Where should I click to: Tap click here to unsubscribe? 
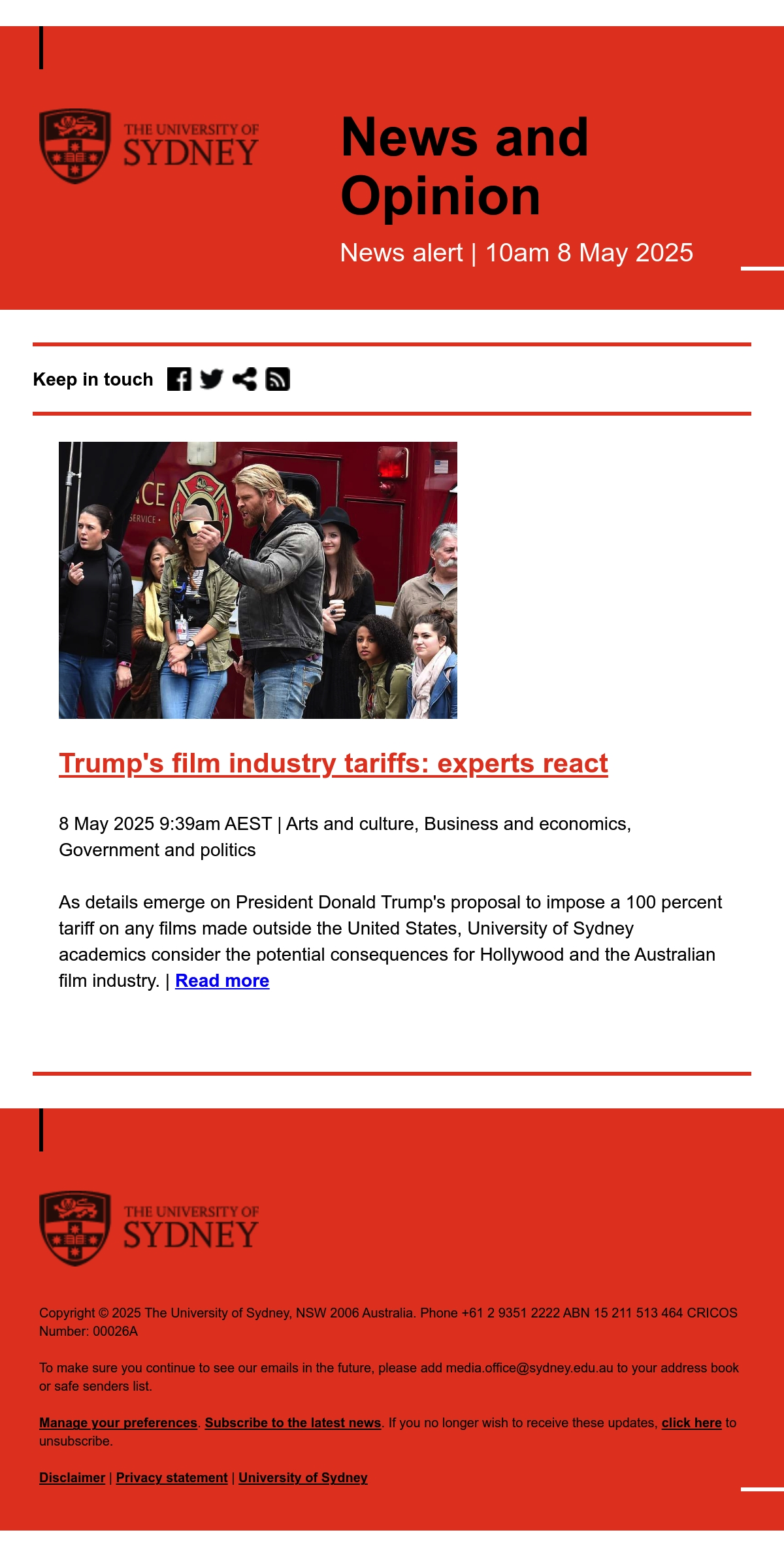(691, 1423)
